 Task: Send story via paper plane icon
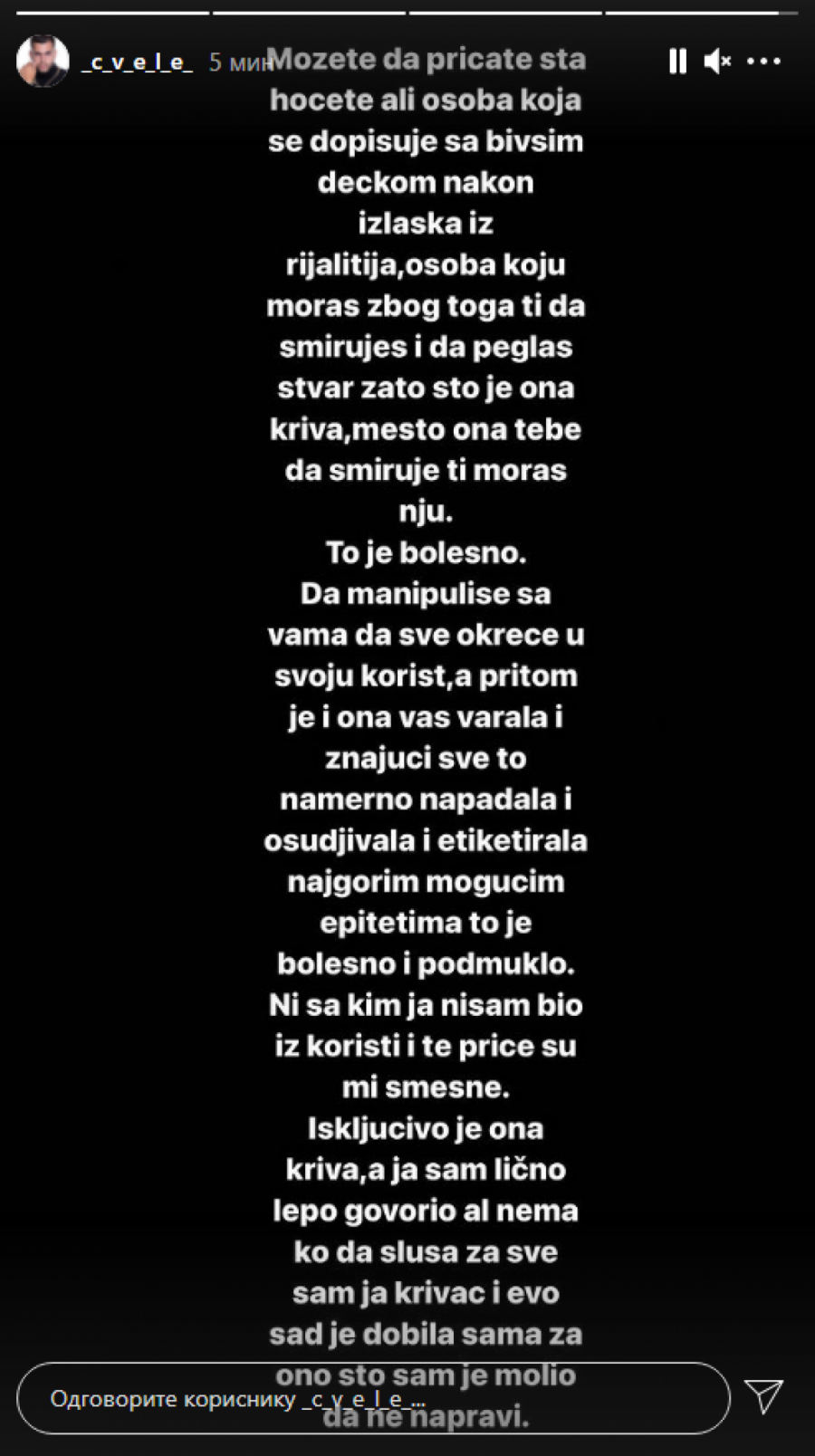[x=763, y=1396]
